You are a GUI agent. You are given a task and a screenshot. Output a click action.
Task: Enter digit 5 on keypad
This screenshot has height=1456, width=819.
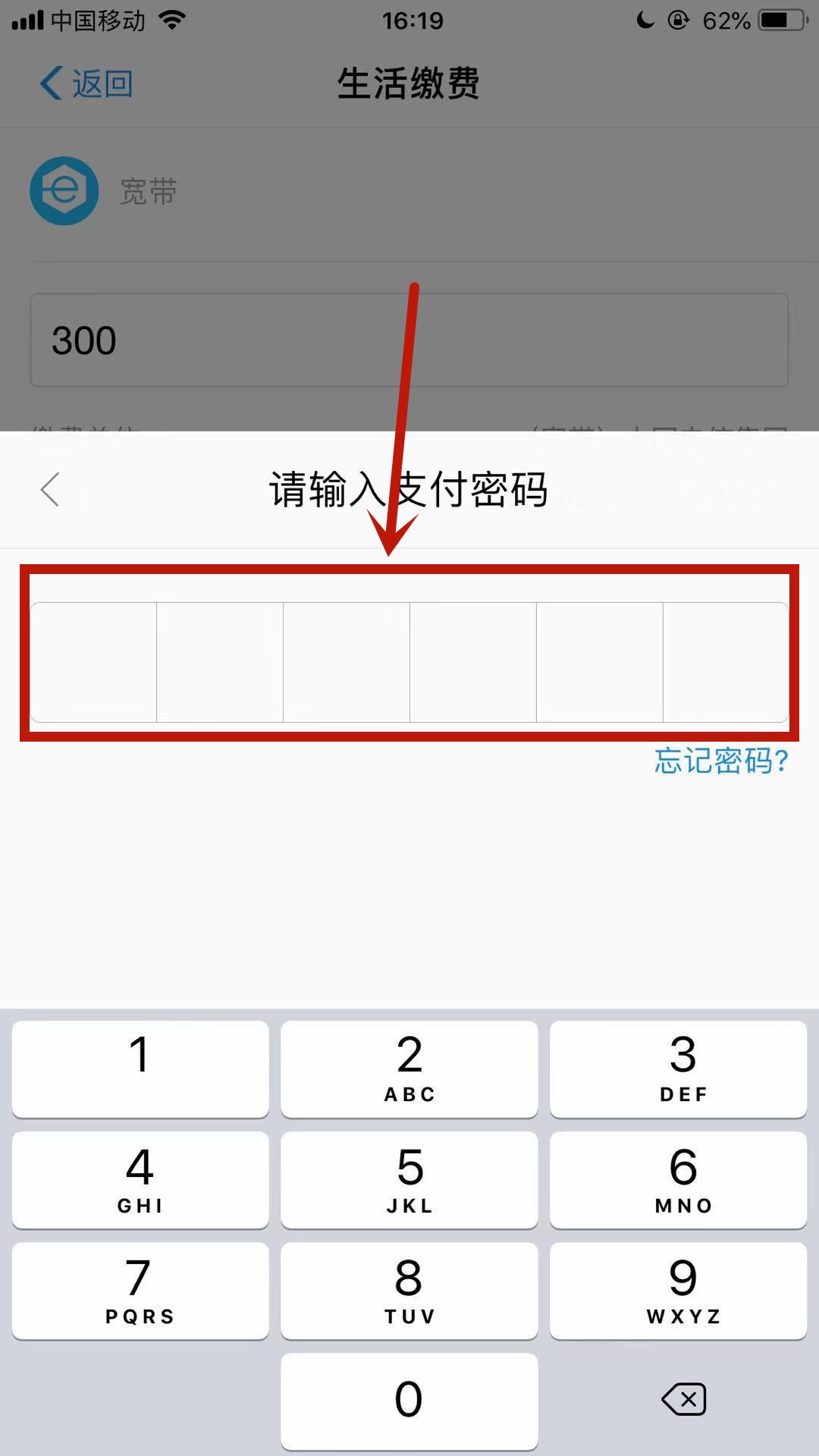click(409, 1180)
